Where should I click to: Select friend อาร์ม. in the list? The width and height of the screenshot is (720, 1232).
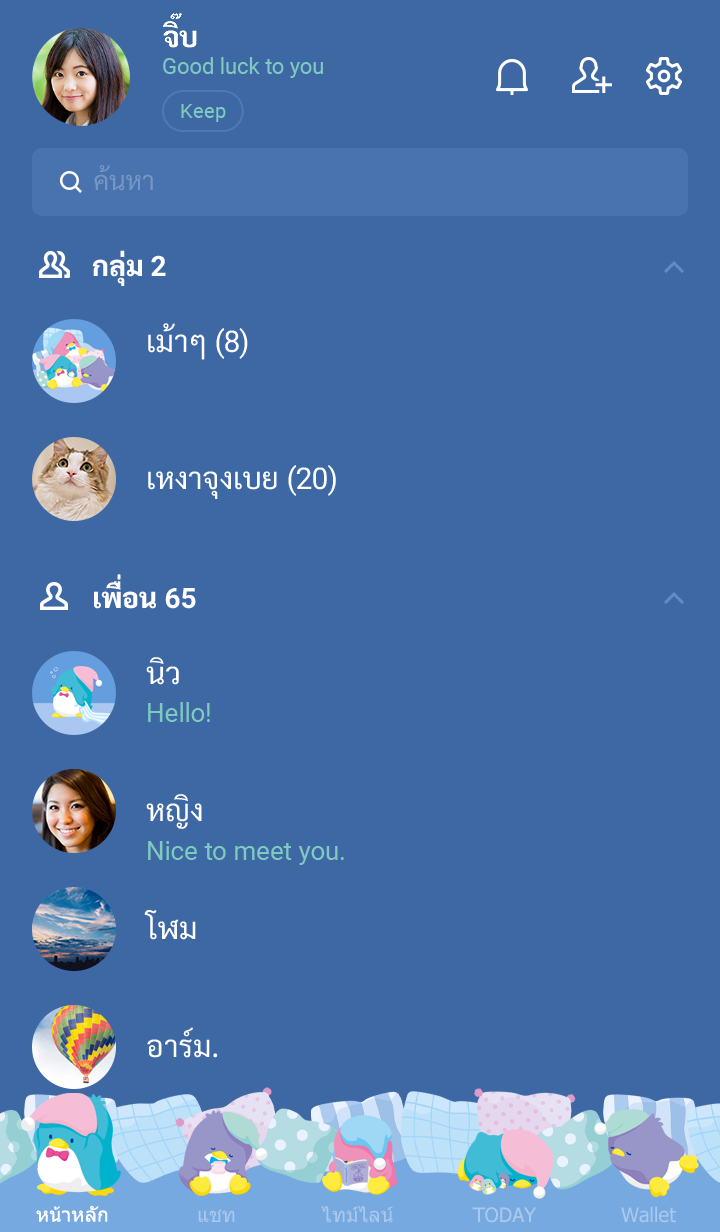click(182, 1047)
